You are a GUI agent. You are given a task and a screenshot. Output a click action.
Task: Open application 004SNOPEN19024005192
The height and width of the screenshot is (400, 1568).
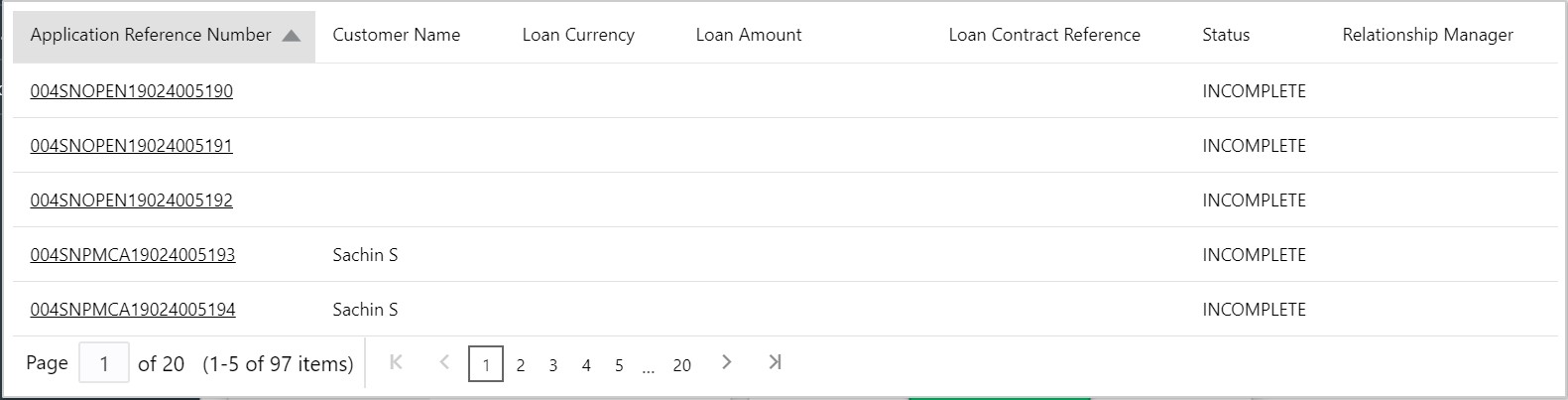pyautogui.click(x=131, y=200)
